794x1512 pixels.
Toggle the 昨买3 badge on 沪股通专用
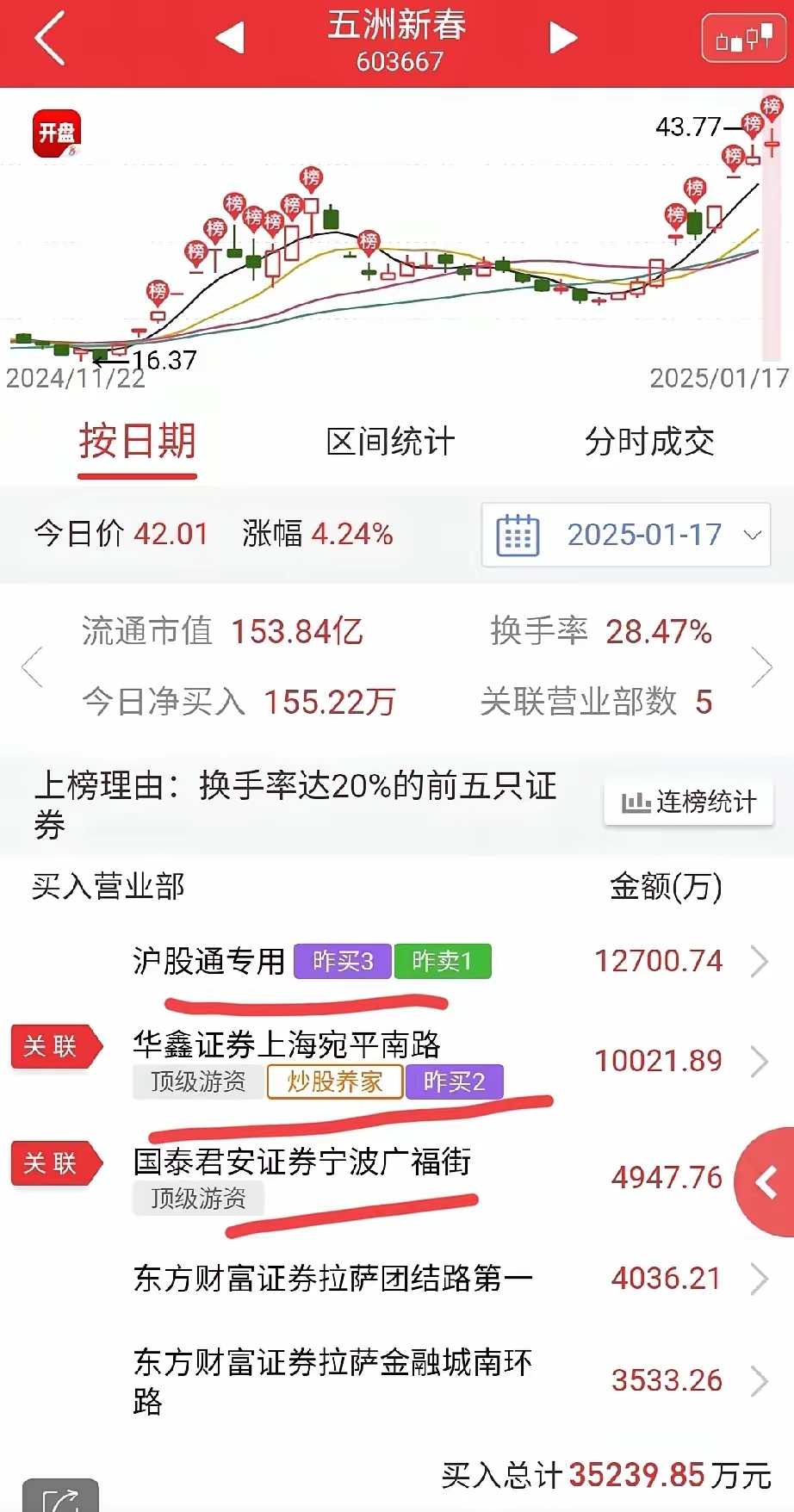(342, 961)
